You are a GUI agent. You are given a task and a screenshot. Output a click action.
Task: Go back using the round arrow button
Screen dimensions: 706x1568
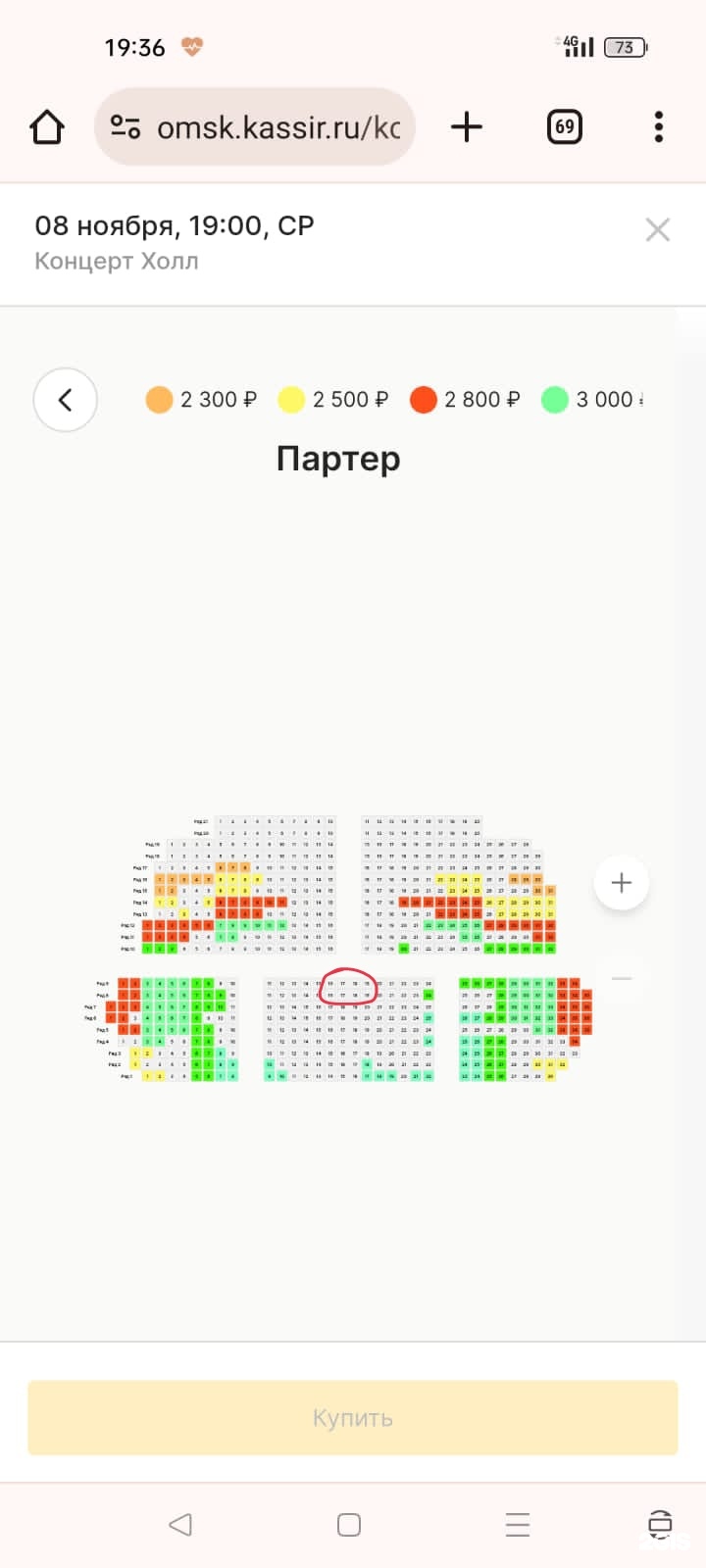point(66,400)
